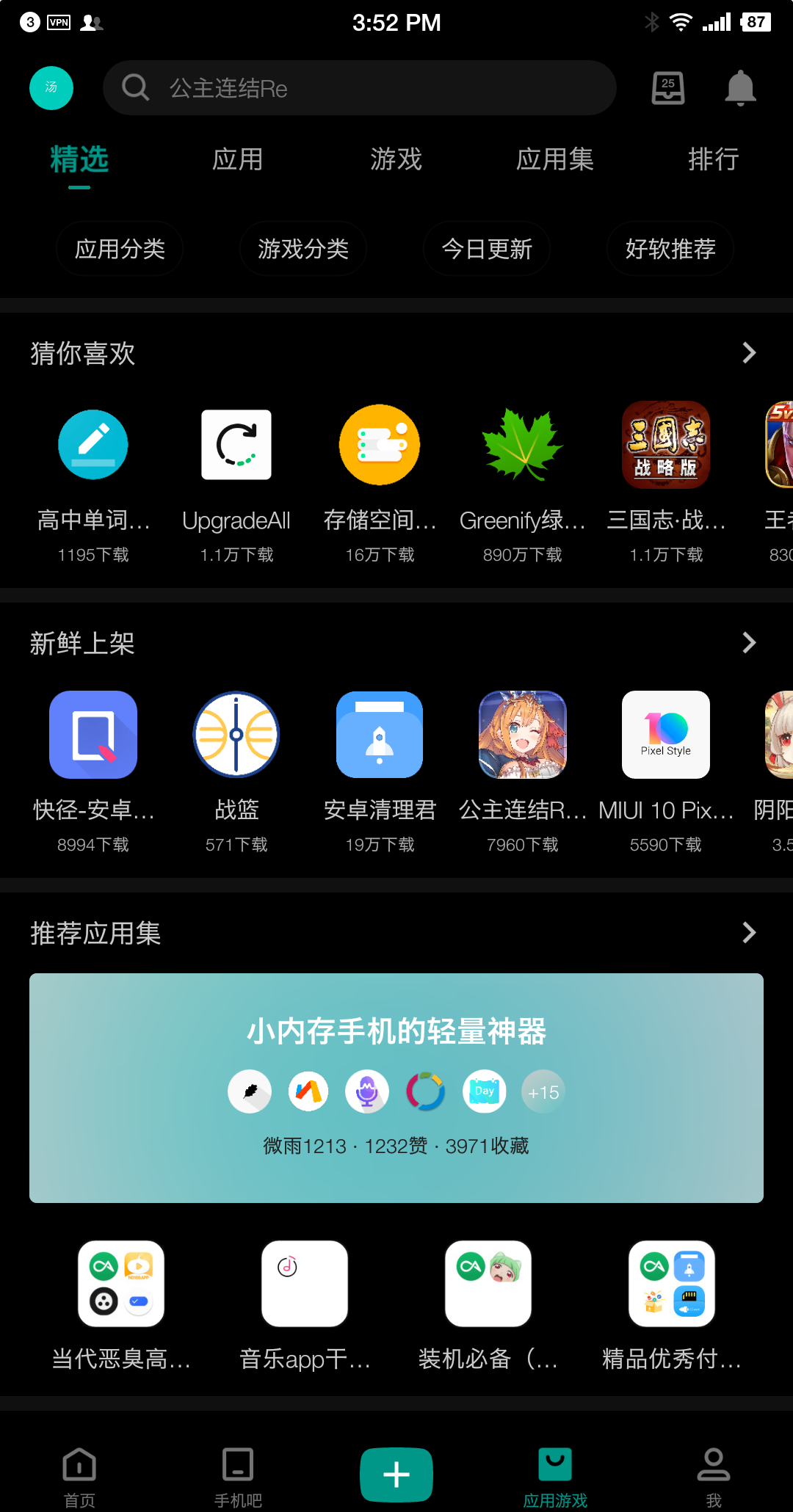Go to the 我 bottom tab
Screen dimensions: 793x1512
(713, 1476)
